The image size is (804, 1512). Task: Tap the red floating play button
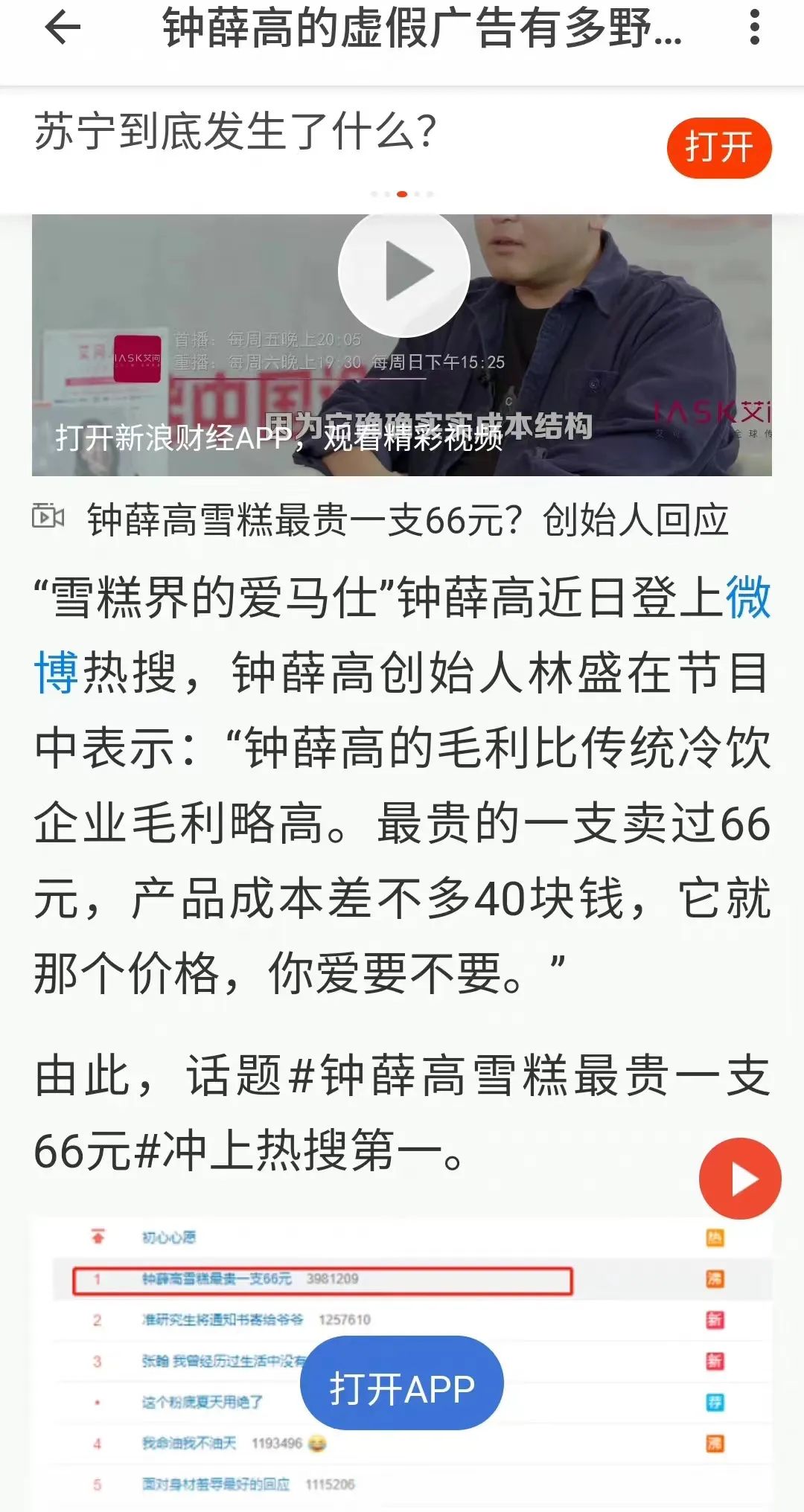click(740, 1179)
